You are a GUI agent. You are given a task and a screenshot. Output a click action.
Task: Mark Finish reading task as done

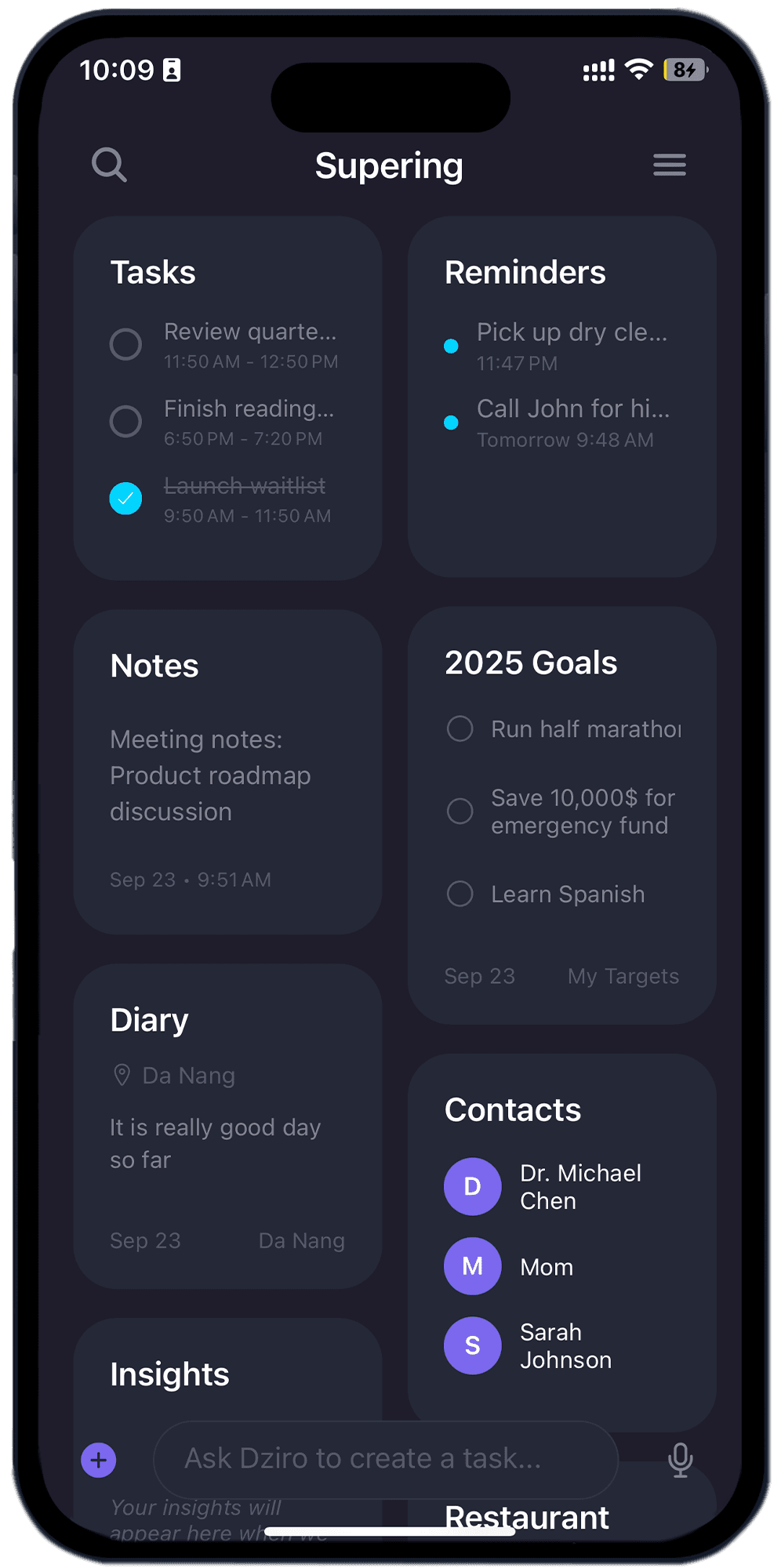point(125,421)
